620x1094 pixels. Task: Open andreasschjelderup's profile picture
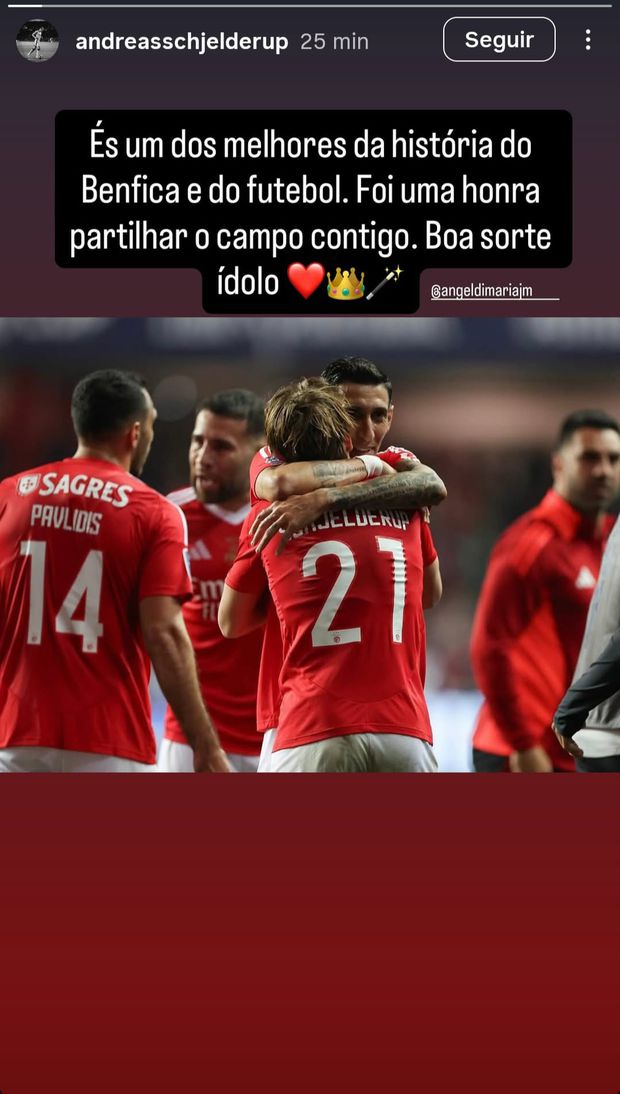[x=37, y=41]
